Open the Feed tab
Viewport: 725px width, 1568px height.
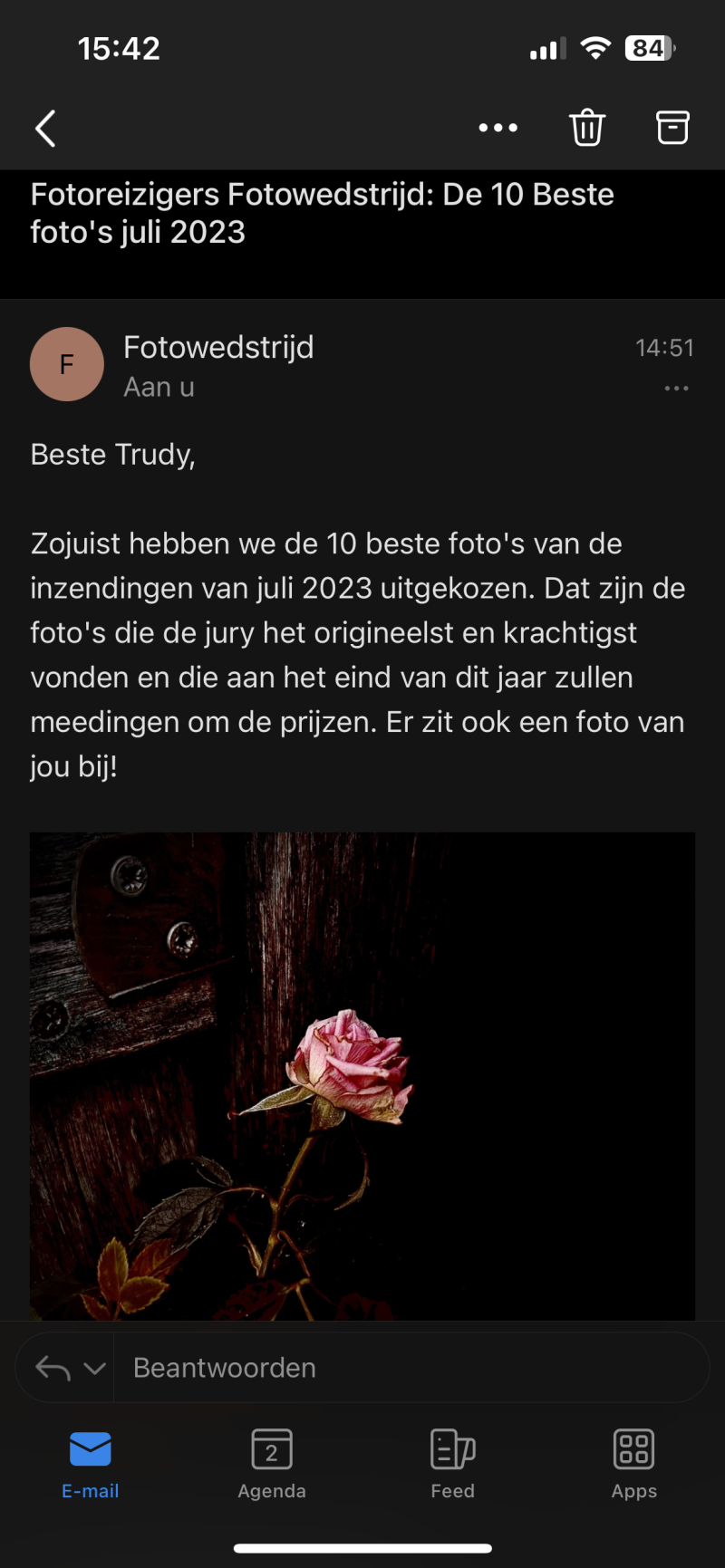point(452,1464)
